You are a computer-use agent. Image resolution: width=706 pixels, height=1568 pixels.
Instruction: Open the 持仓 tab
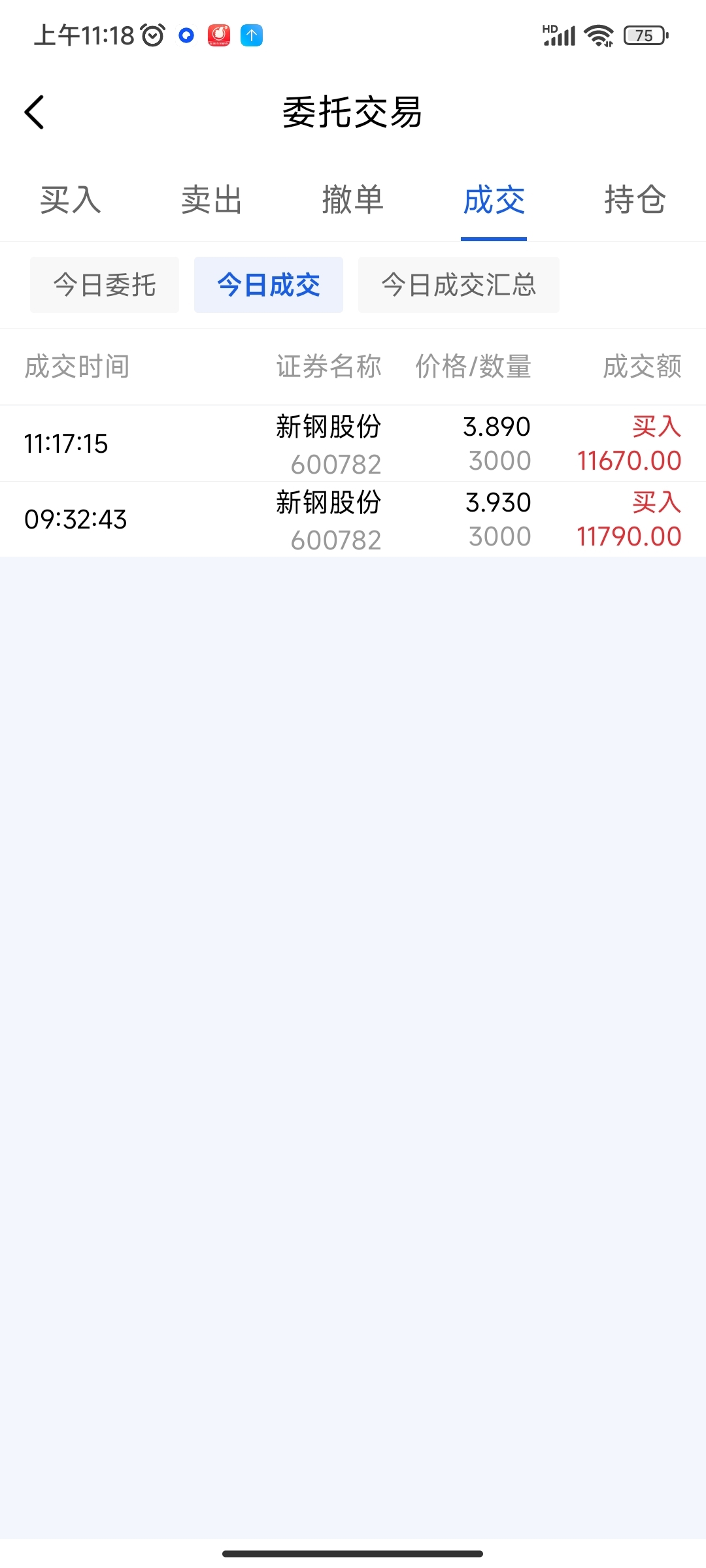pos(635,200)
